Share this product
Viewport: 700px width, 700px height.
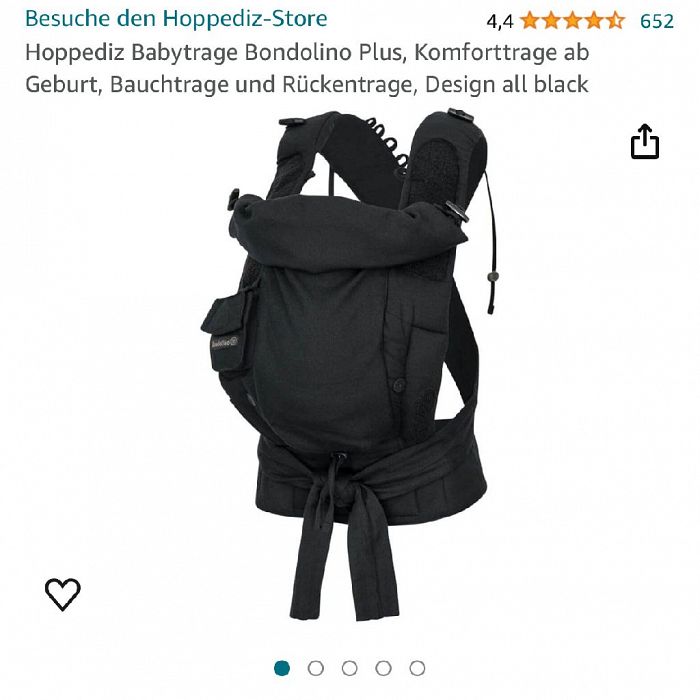645,142
